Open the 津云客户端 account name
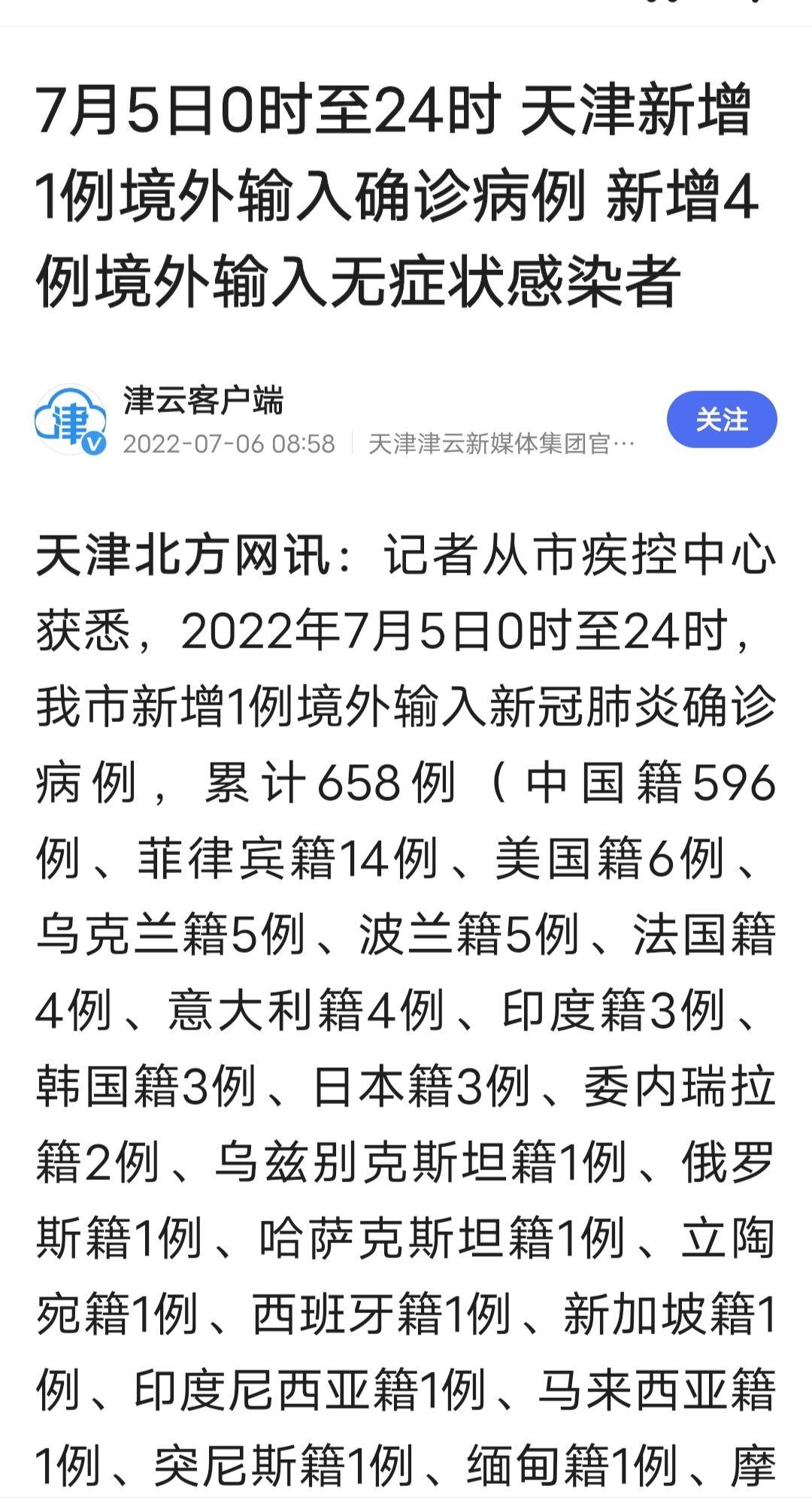812x1498 pixels. 203,400
